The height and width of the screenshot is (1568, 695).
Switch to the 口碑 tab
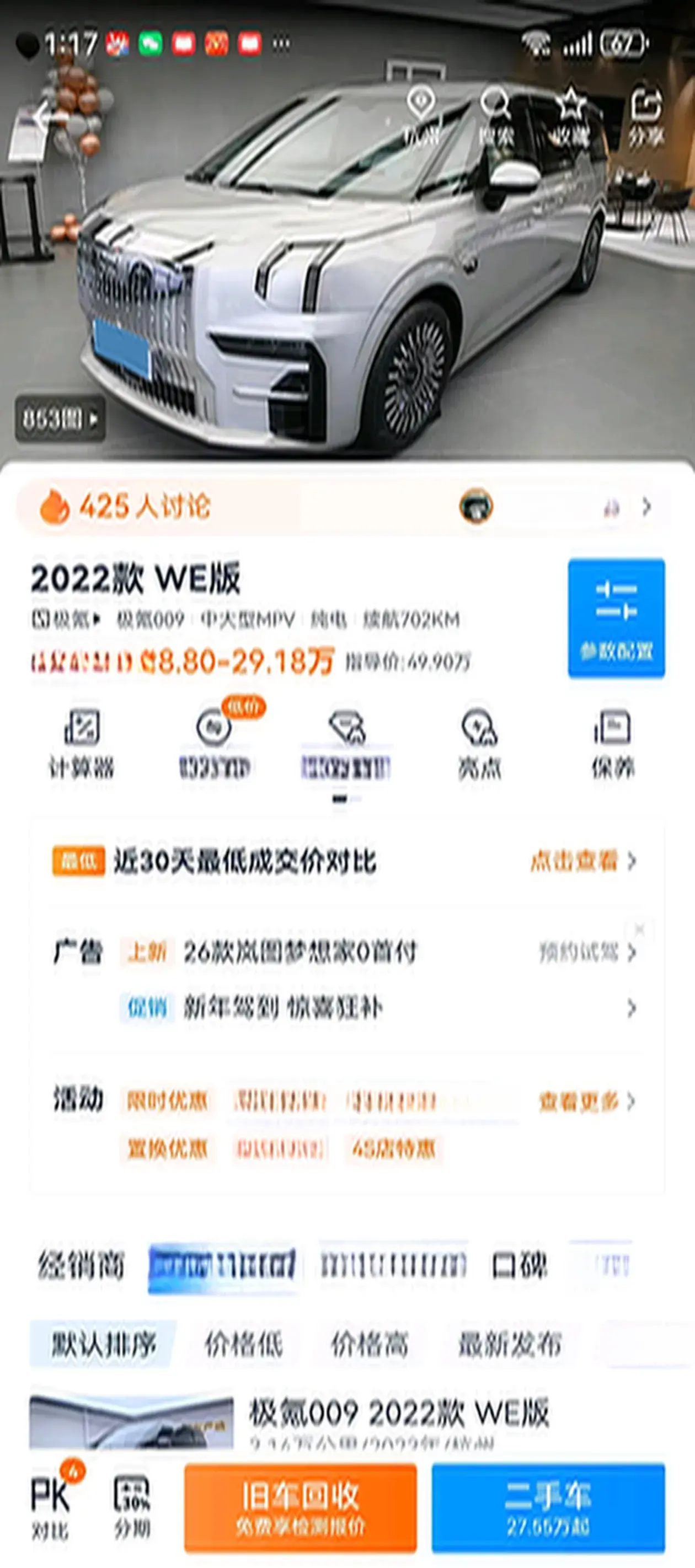(x=520, y=1266)
